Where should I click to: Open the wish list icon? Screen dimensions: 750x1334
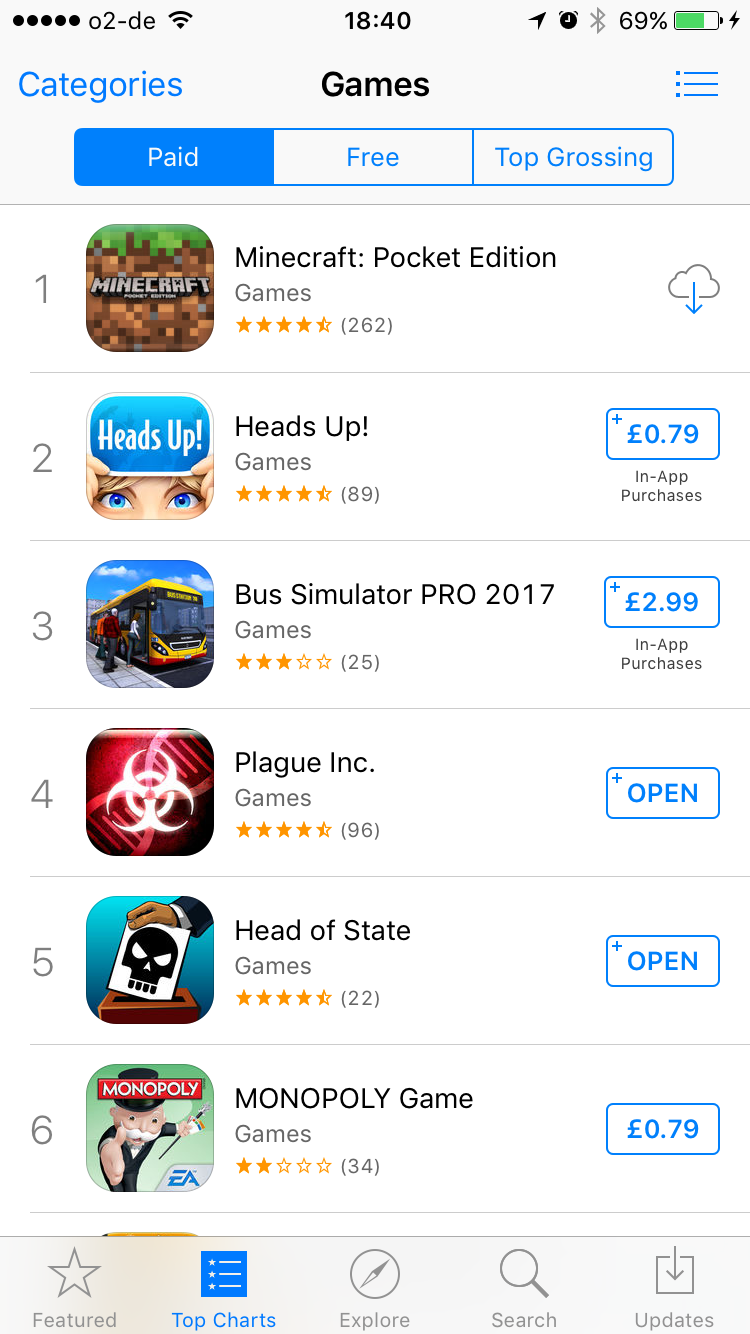click(x=696, y=84)
